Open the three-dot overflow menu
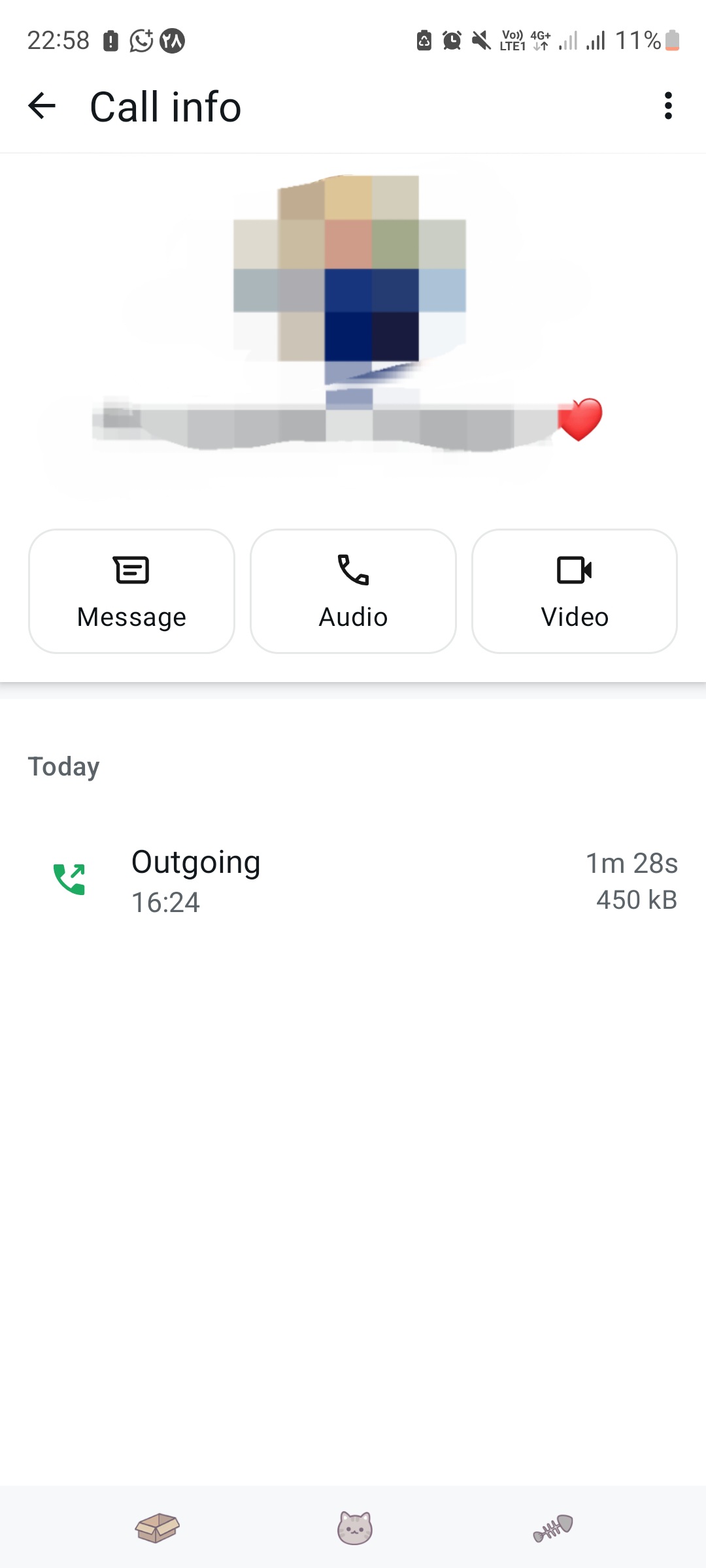Image resolution: width=706 pixels, height=1568 pixels. (x=667, y=106)
